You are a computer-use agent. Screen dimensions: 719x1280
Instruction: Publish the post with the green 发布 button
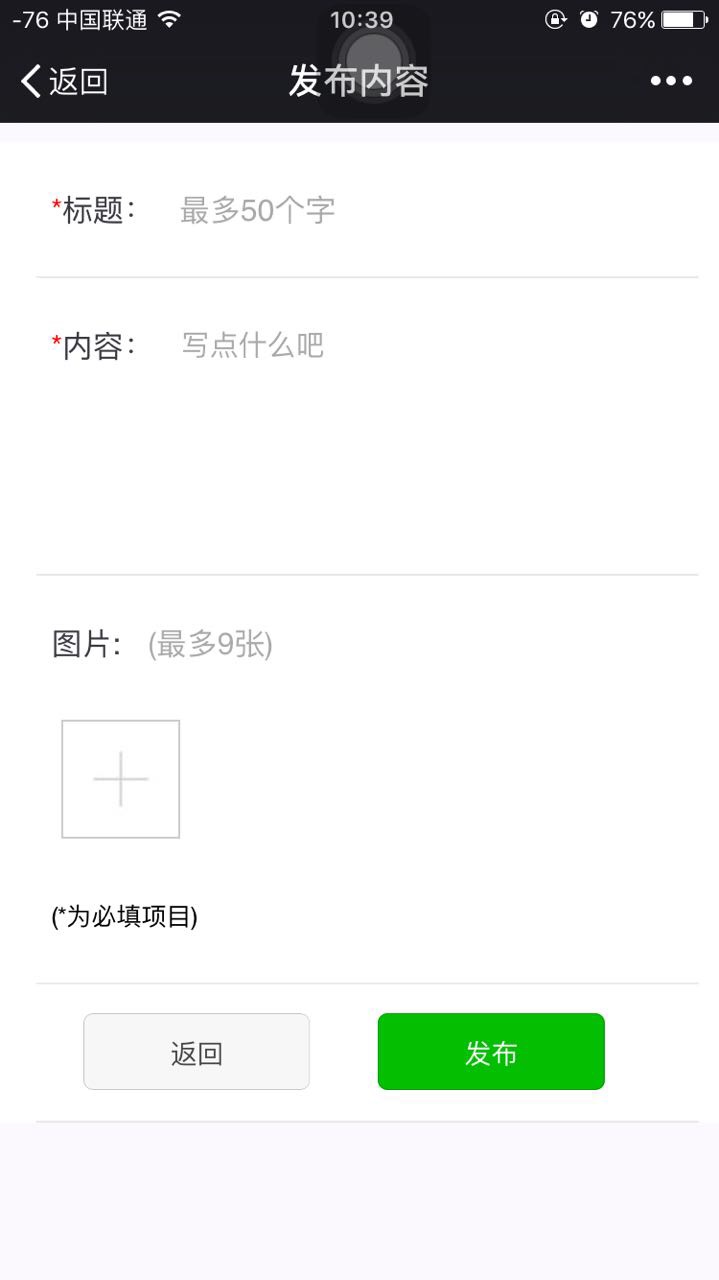point(491,1052)
